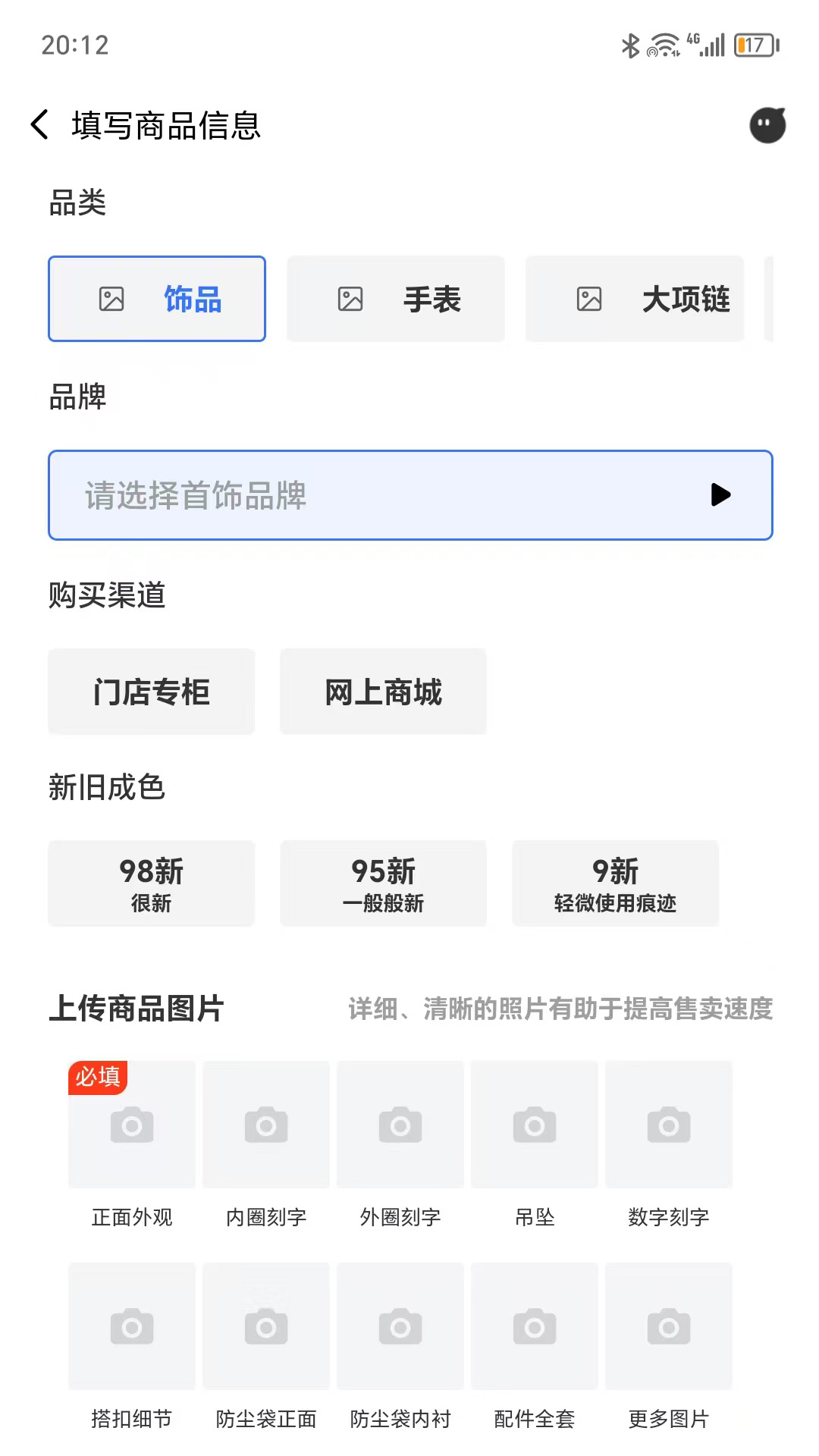Switch to the 手表 category

tap(395, 298)
